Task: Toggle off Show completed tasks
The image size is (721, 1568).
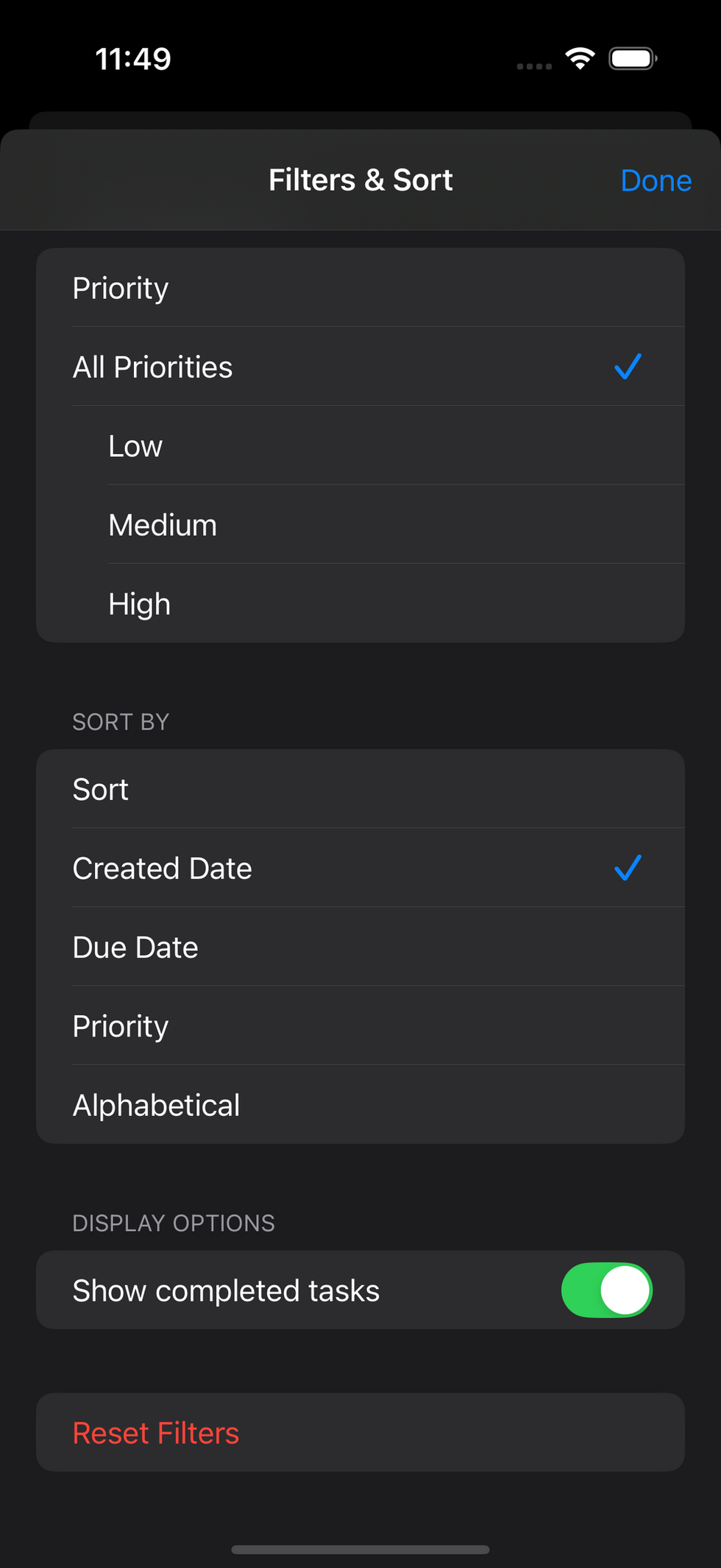Action: [607, 1290]
